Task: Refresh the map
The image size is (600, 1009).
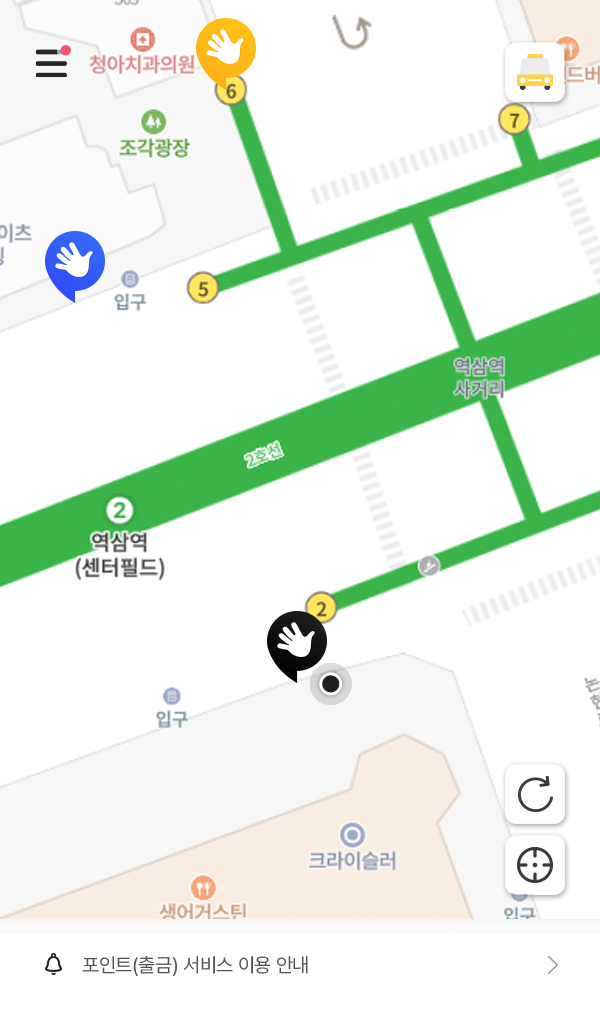Action: pyautogui.click(x=535, y=794)
